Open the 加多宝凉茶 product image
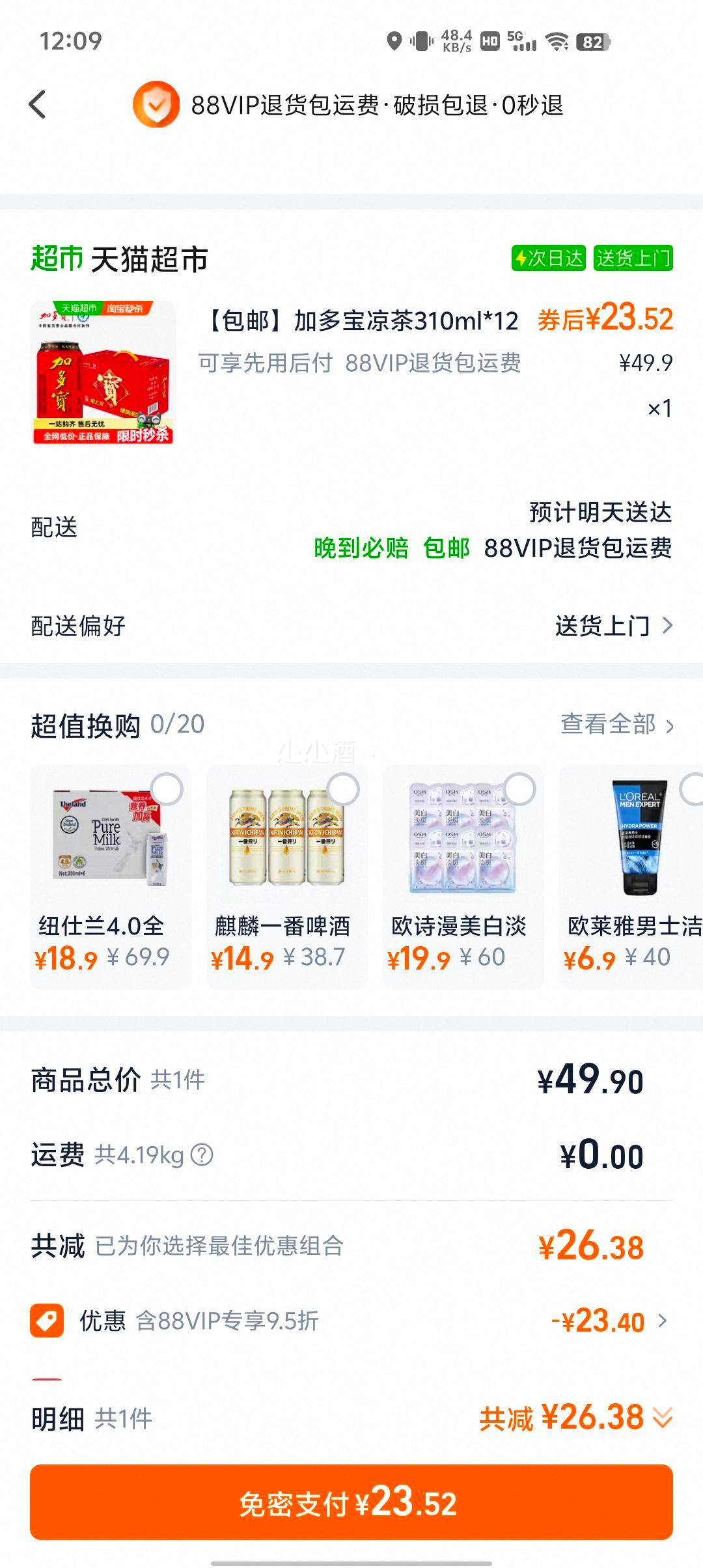Viewport: 703px width, 1568px height. [103, 372]
